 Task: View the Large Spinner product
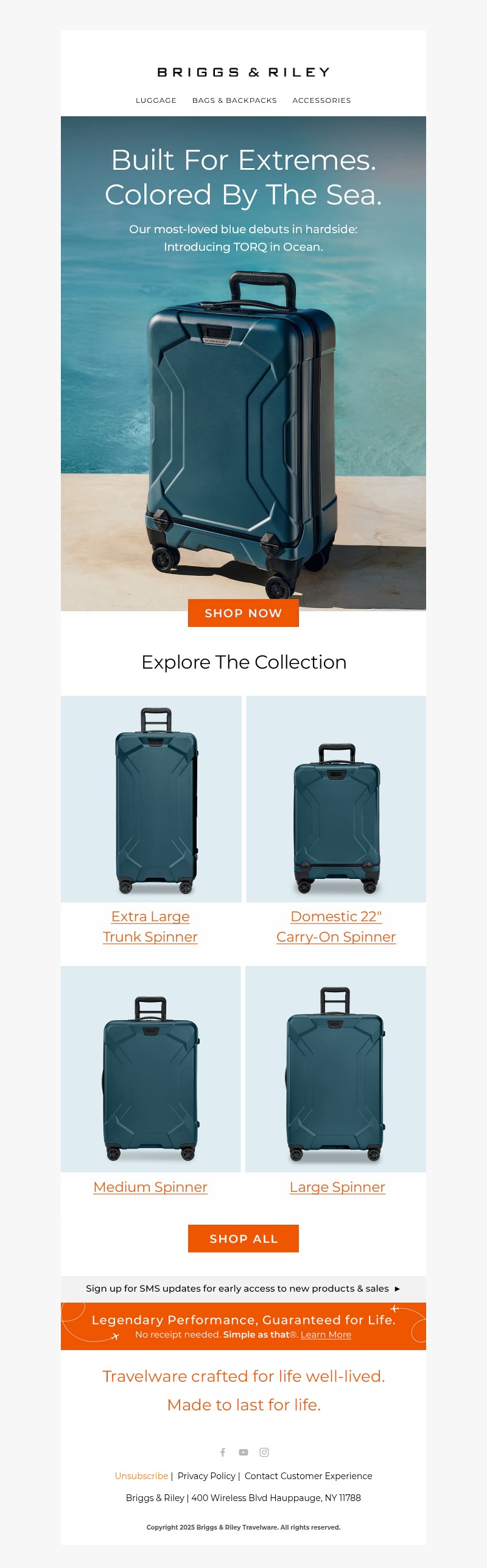pyautogui.click(x=337, y=1186)
